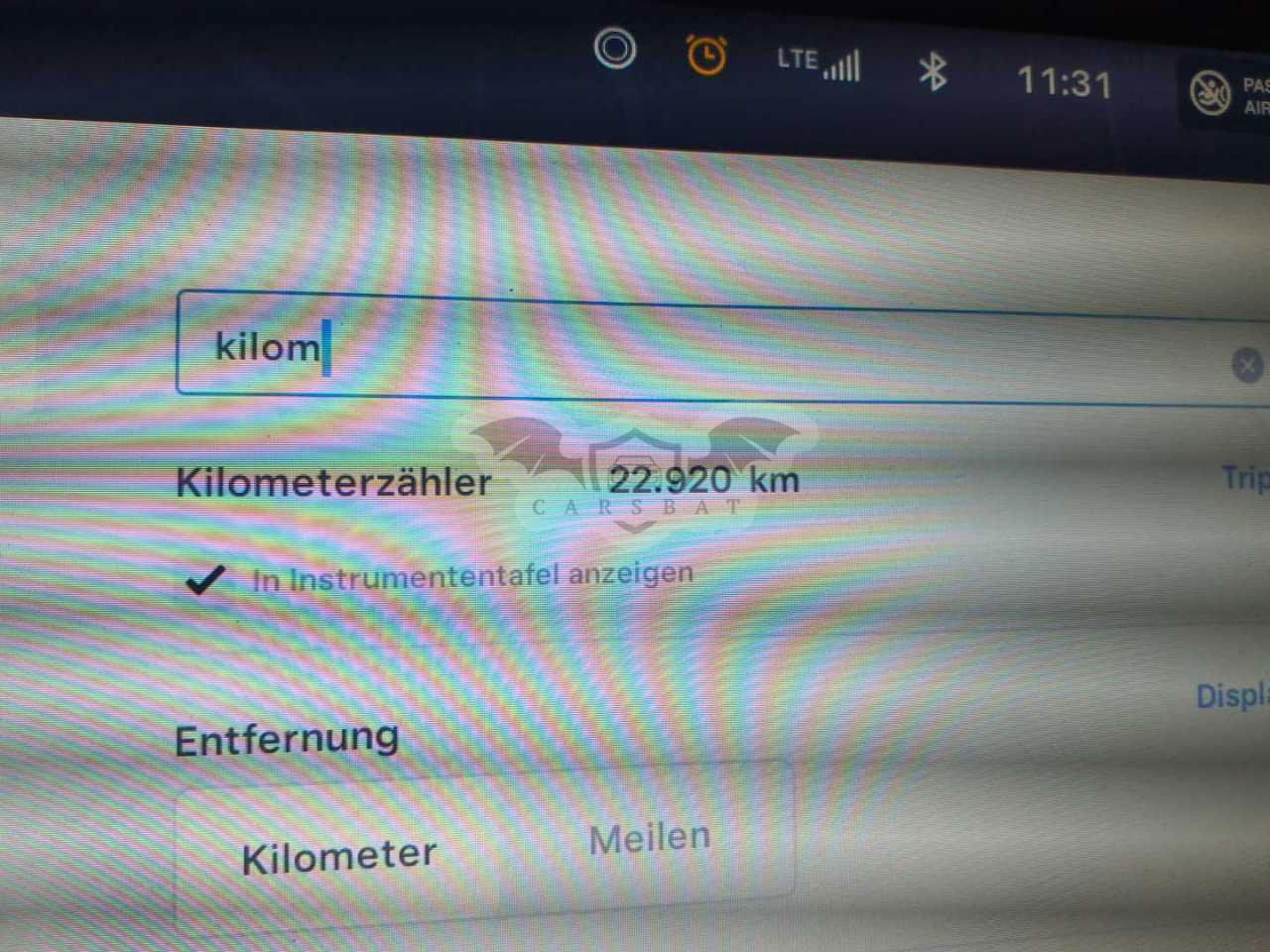Open the Trip link beside Kilometerzähler

(x=1245, y=478)
